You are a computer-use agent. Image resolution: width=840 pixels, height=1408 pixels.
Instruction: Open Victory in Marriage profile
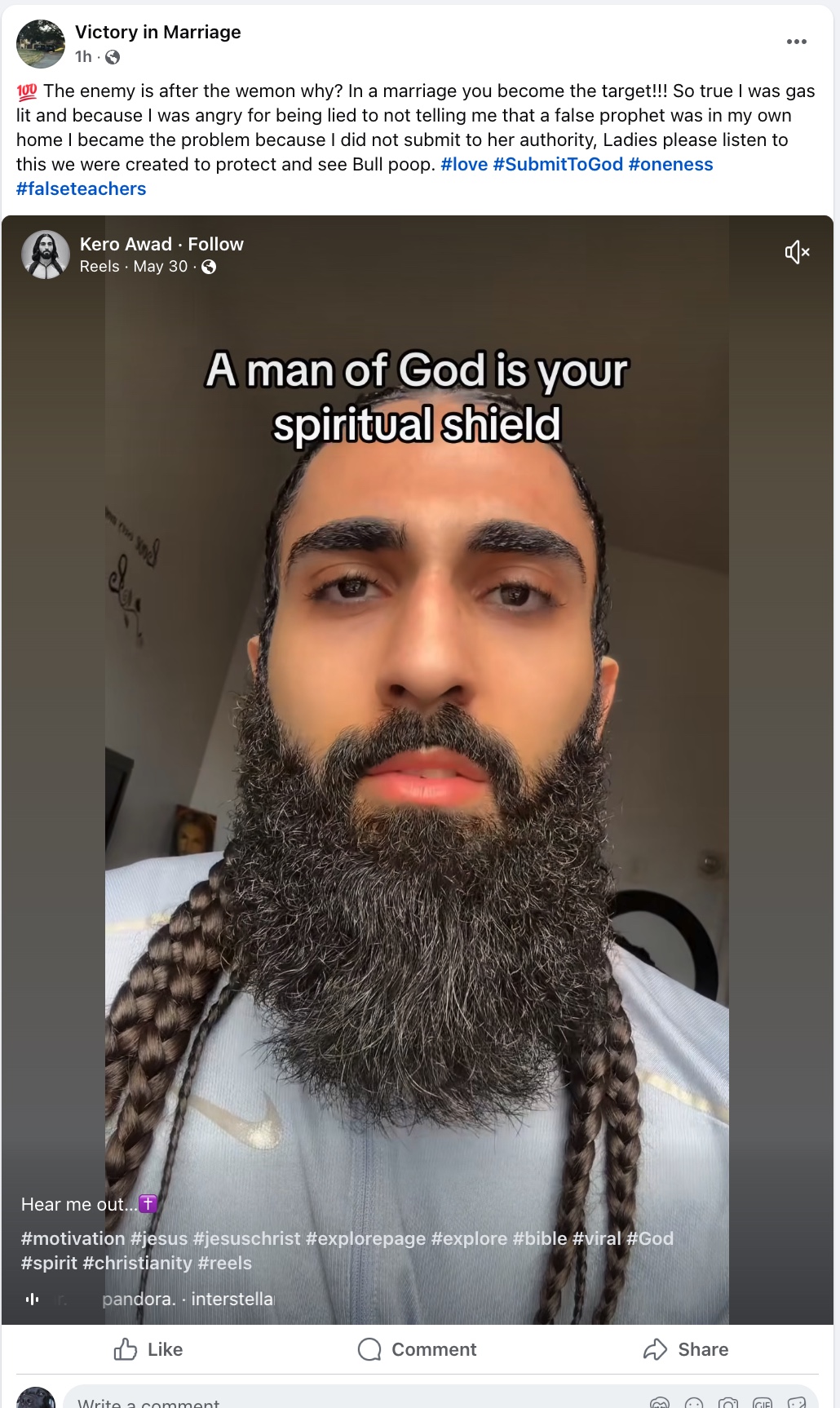pos(157,32)
